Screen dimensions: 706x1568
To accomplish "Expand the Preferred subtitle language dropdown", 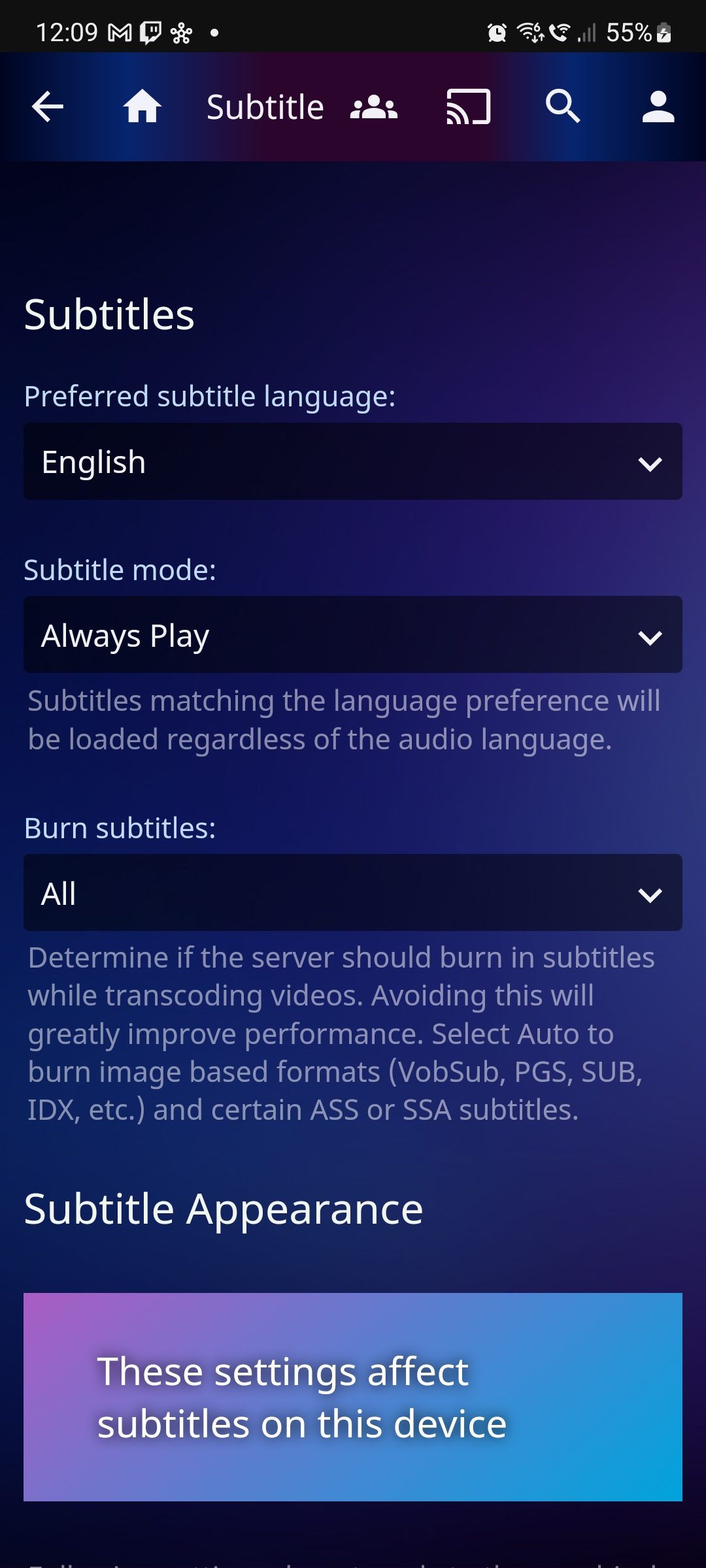I will [x=353, y=462].
